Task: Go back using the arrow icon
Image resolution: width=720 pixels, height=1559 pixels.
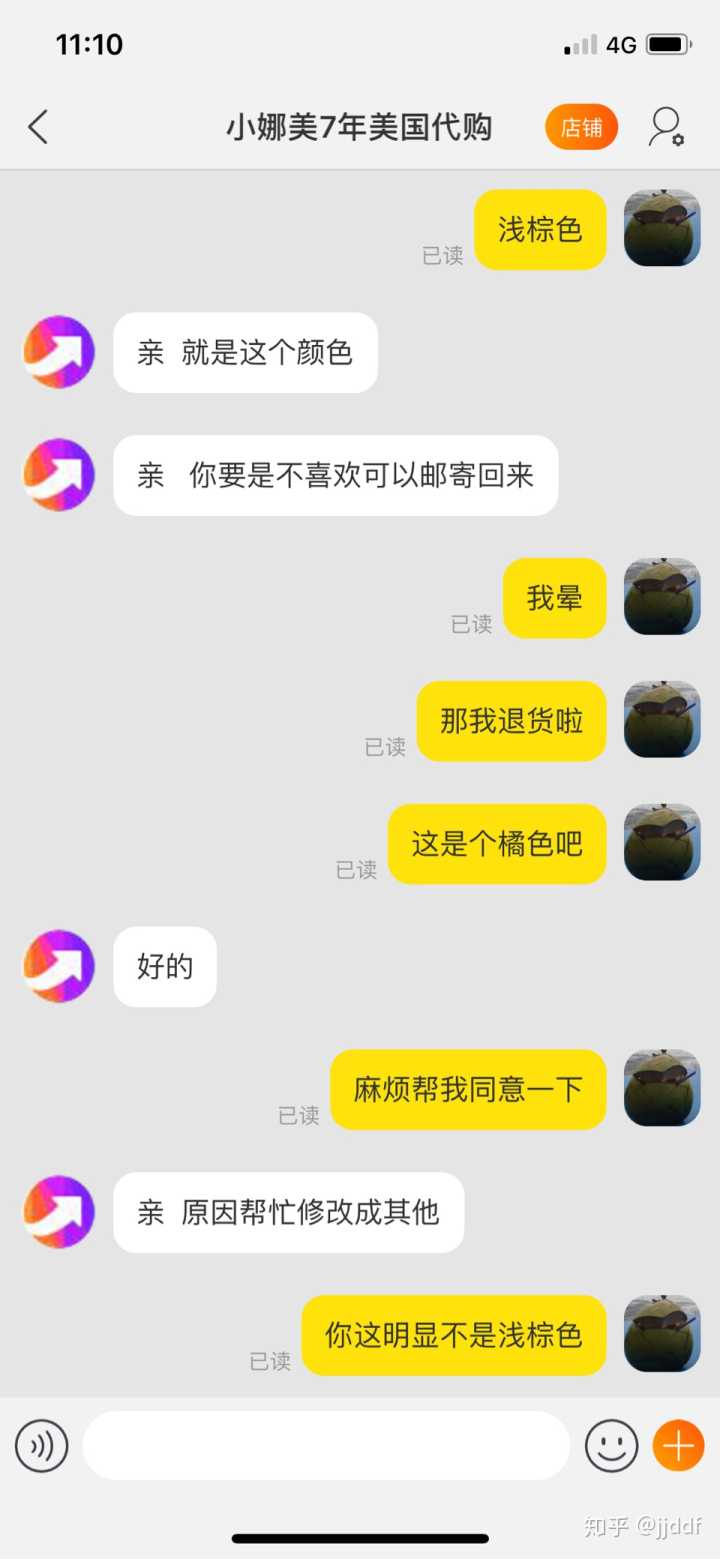Action: (x=38, y=127)
